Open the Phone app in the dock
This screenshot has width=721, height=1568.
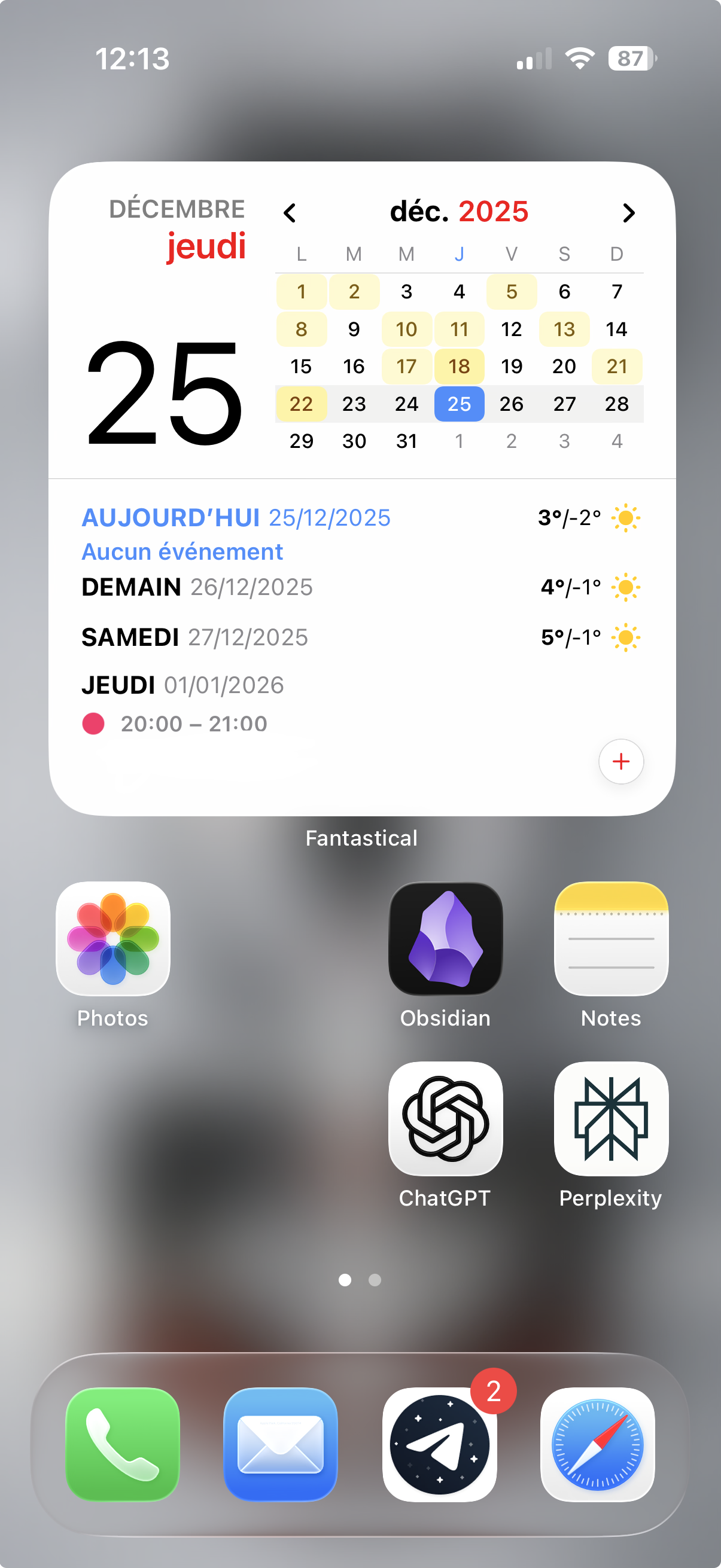point(123,1444)
